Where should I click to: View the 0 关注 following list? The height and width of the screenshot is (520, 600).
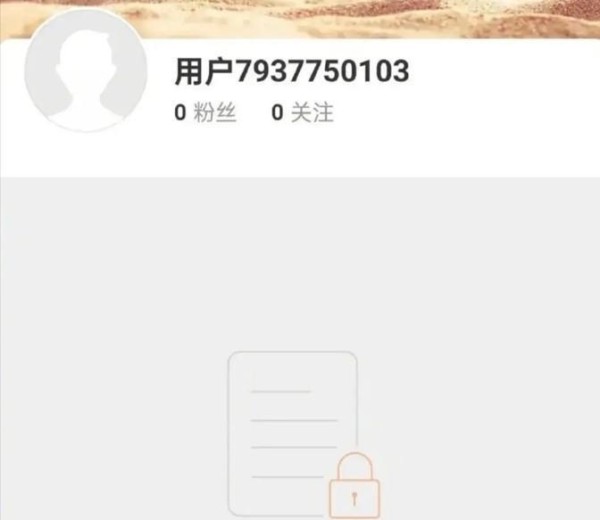(x=302, y=113)
